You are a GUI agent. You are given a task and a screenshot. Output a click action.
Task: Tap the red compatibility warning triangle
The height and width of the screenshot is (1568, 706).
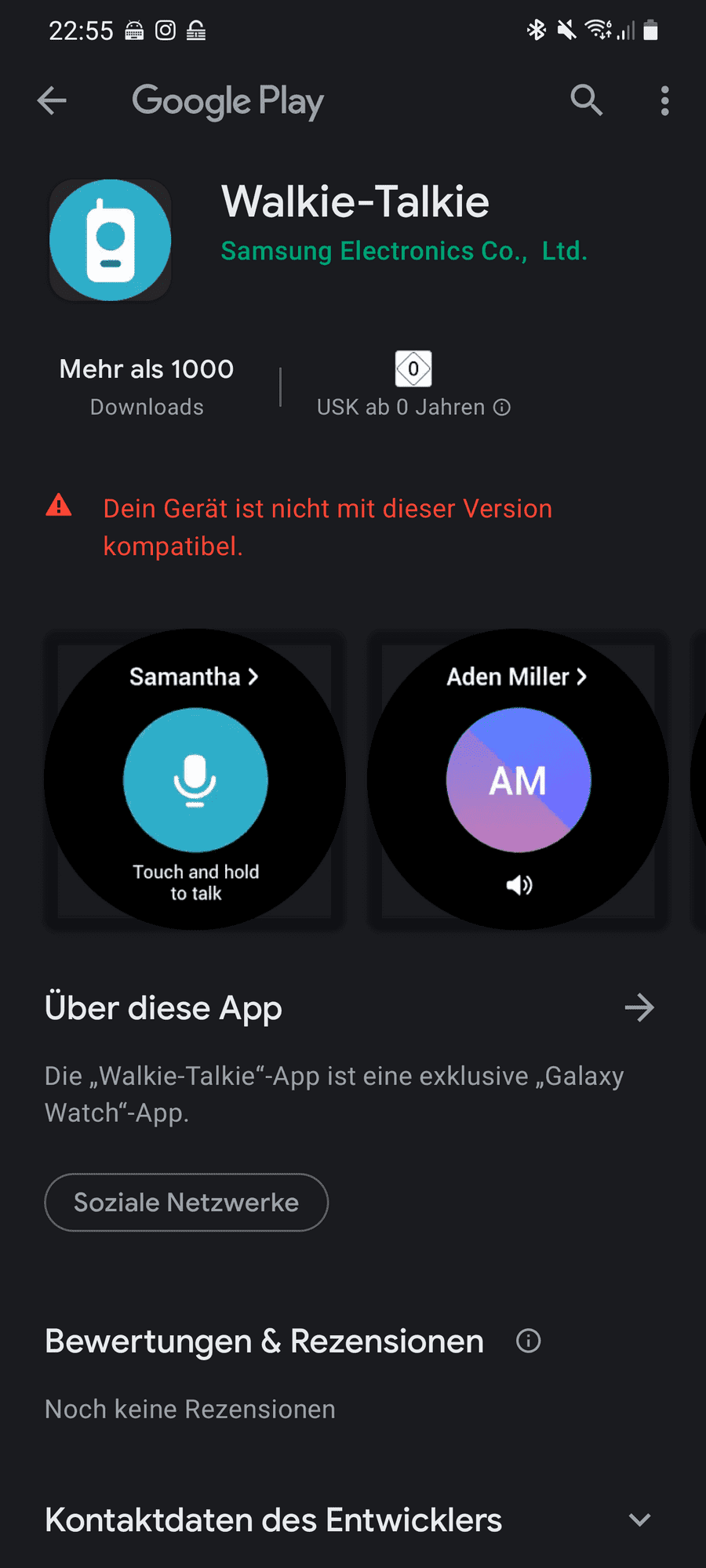pos(59,506)
